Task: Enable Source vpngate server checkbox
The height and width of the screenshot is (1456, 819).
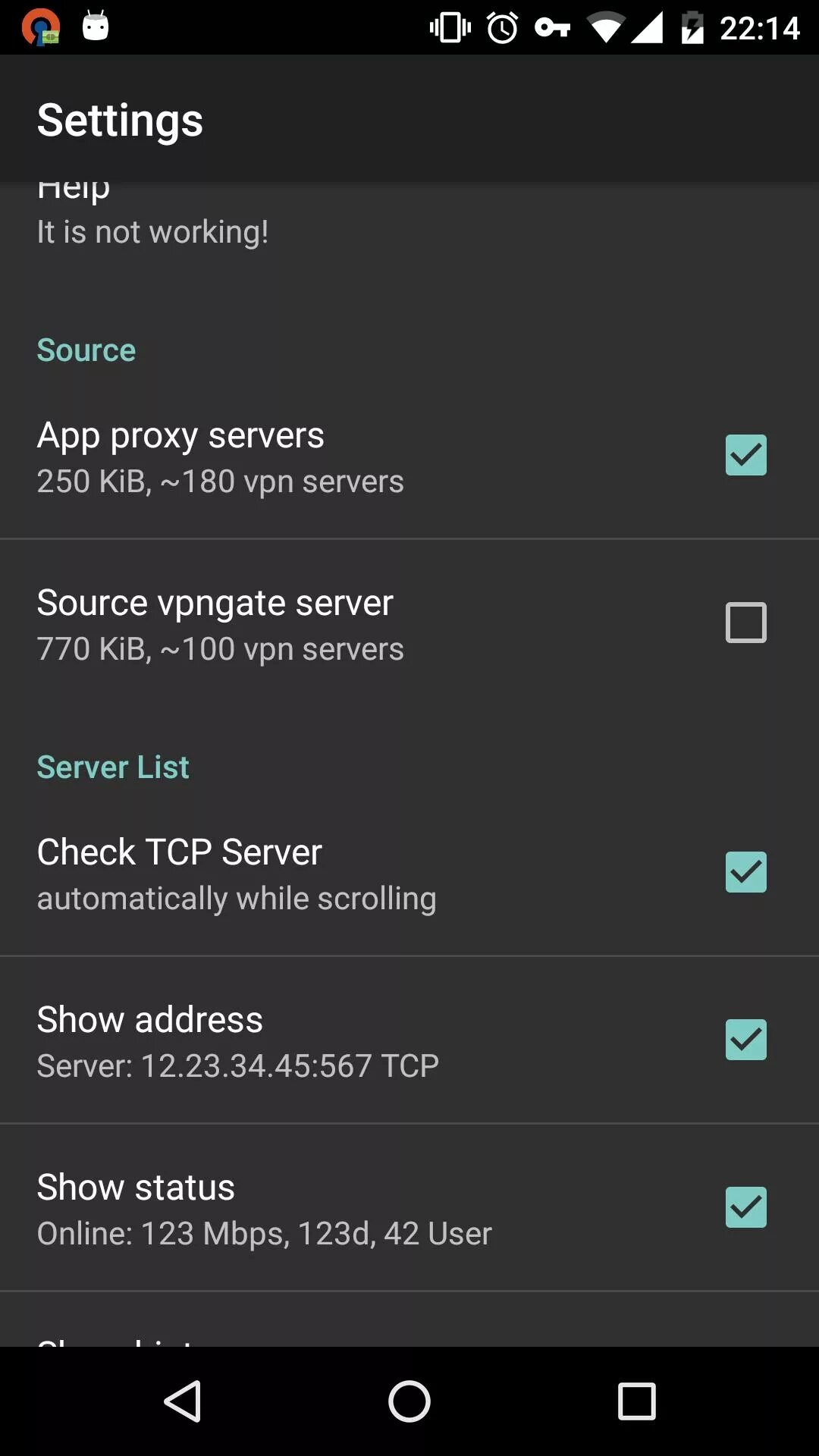Action: pos(745,623)
